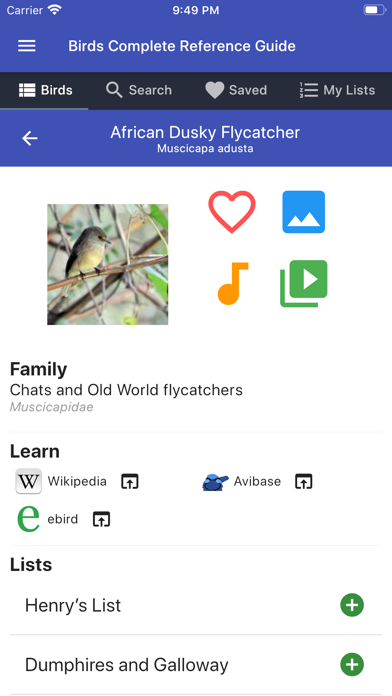Switch to the Saved tab
This screenshot has width=392, height=696.
point(236,90)
